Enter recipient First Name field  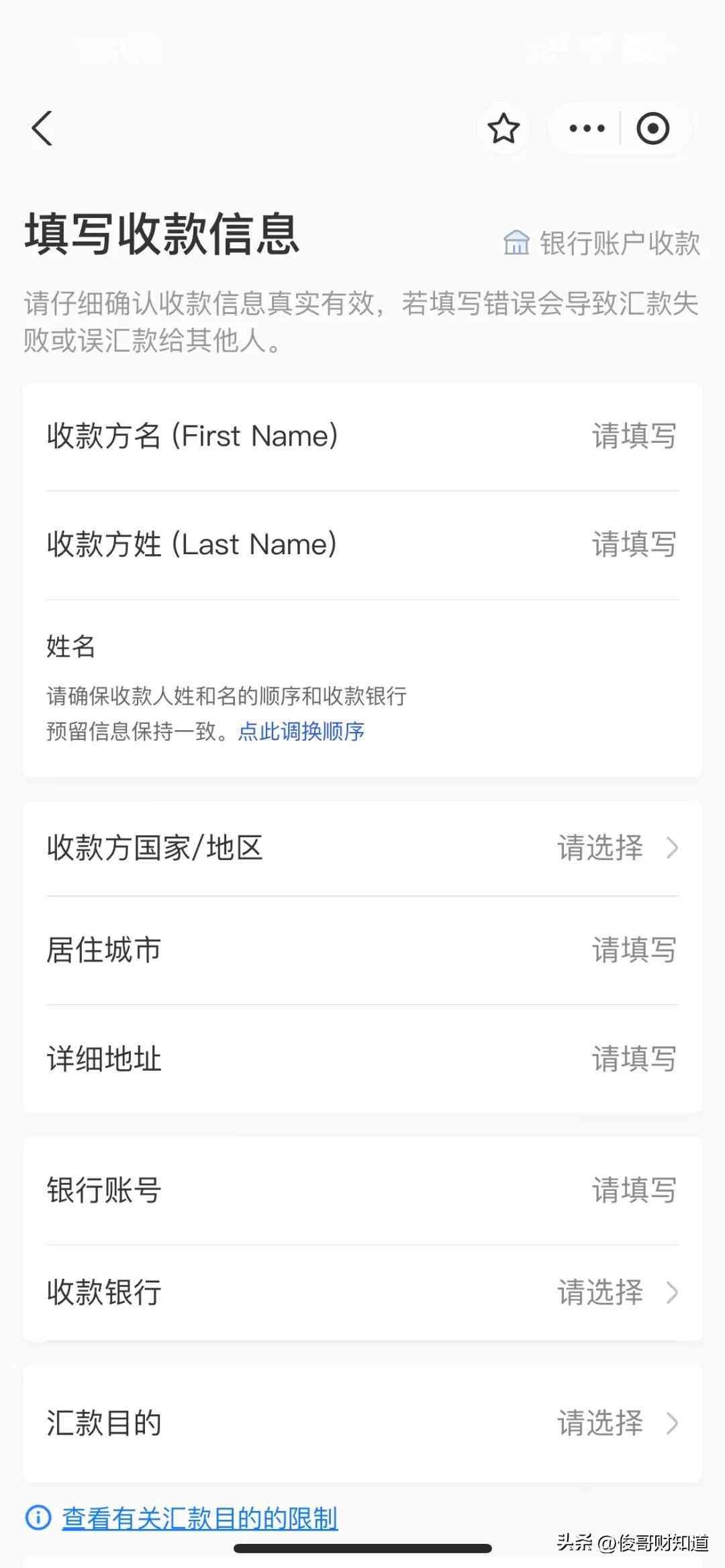(633, 436)
